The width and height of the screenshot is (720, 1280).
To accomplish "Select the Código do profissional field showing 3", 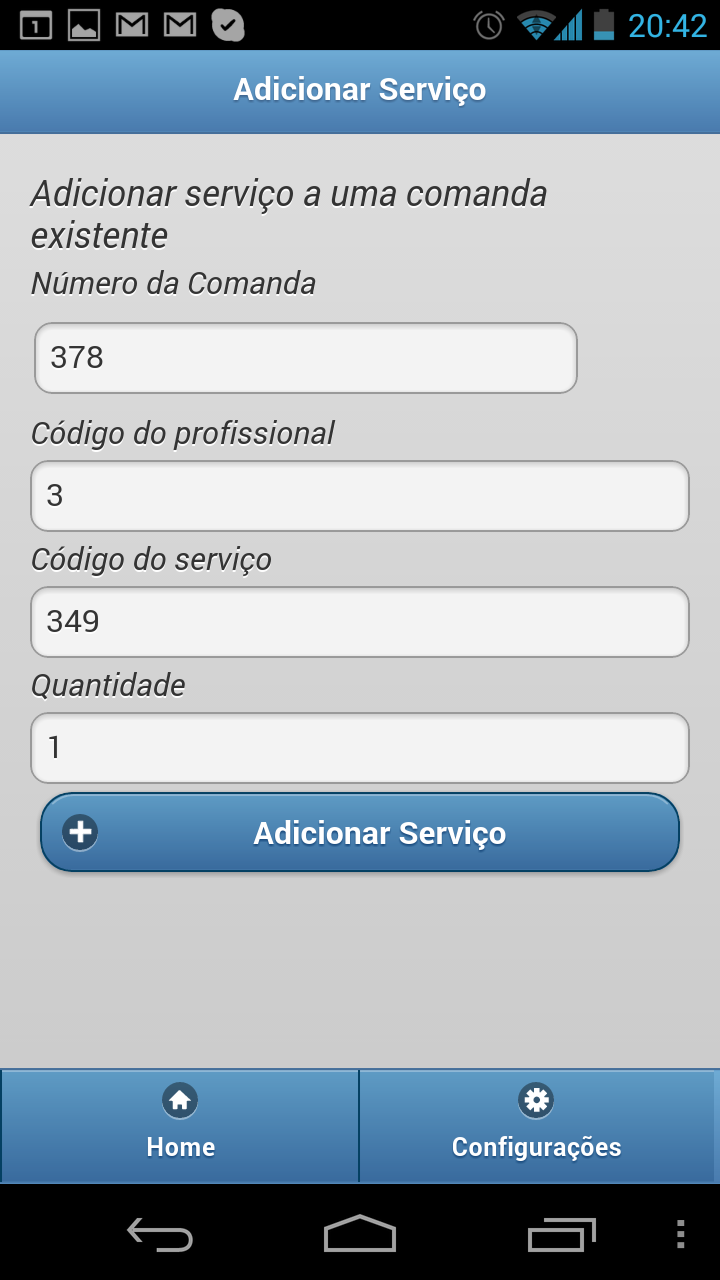I will pos(360,495).
